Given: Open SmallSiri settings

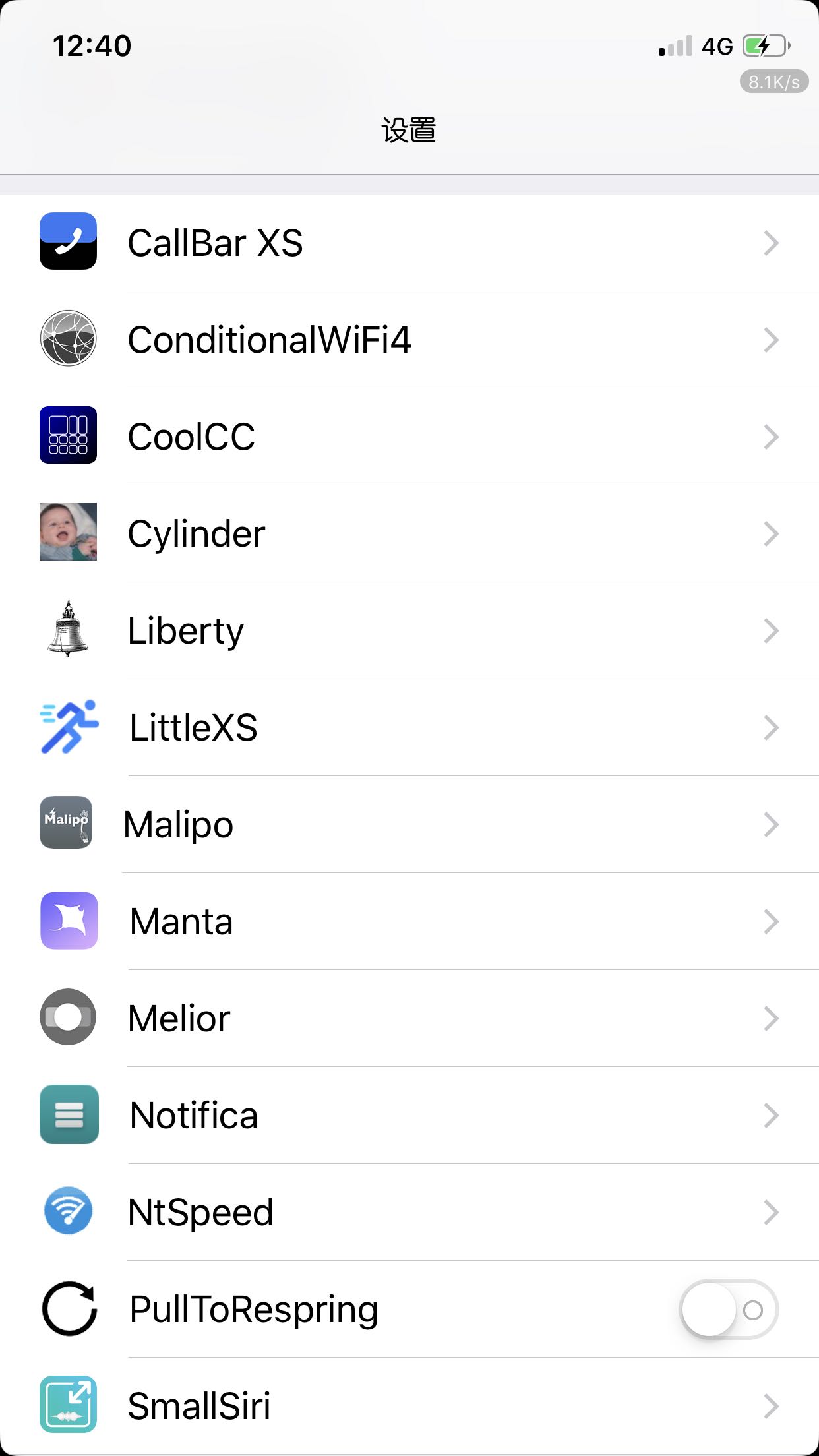Looking at the screenshot, I should click(409, 1406).
